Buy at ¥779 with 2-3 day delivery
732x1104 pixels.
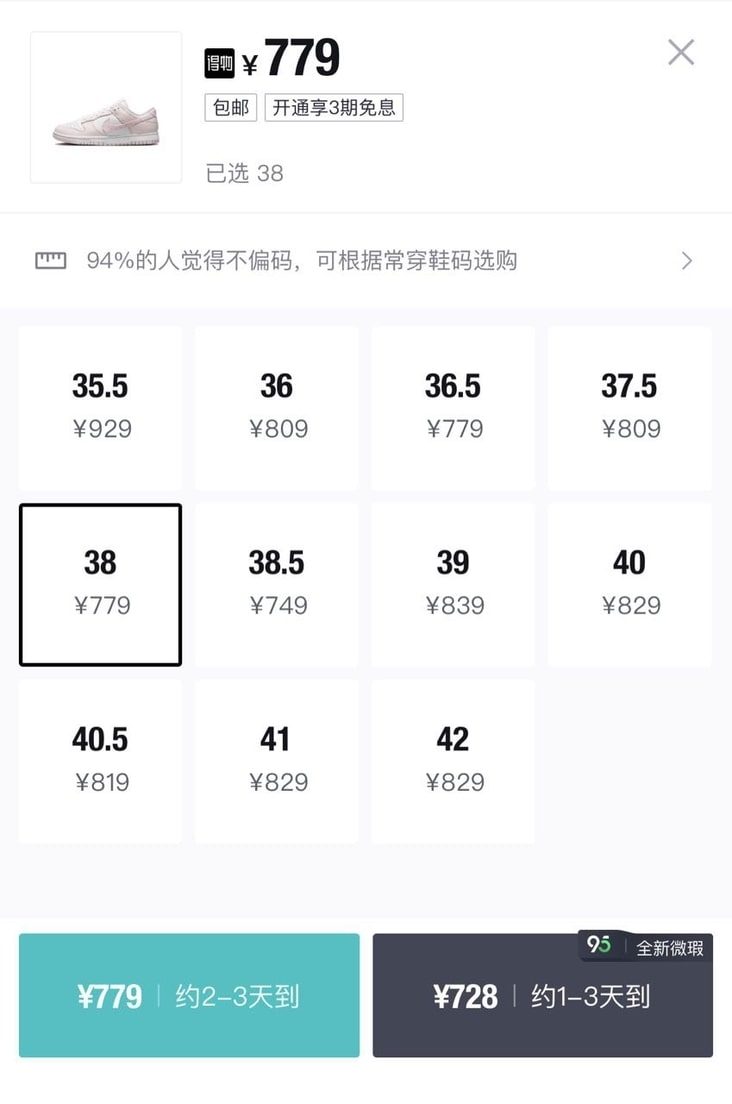click(x=189, y=996)
